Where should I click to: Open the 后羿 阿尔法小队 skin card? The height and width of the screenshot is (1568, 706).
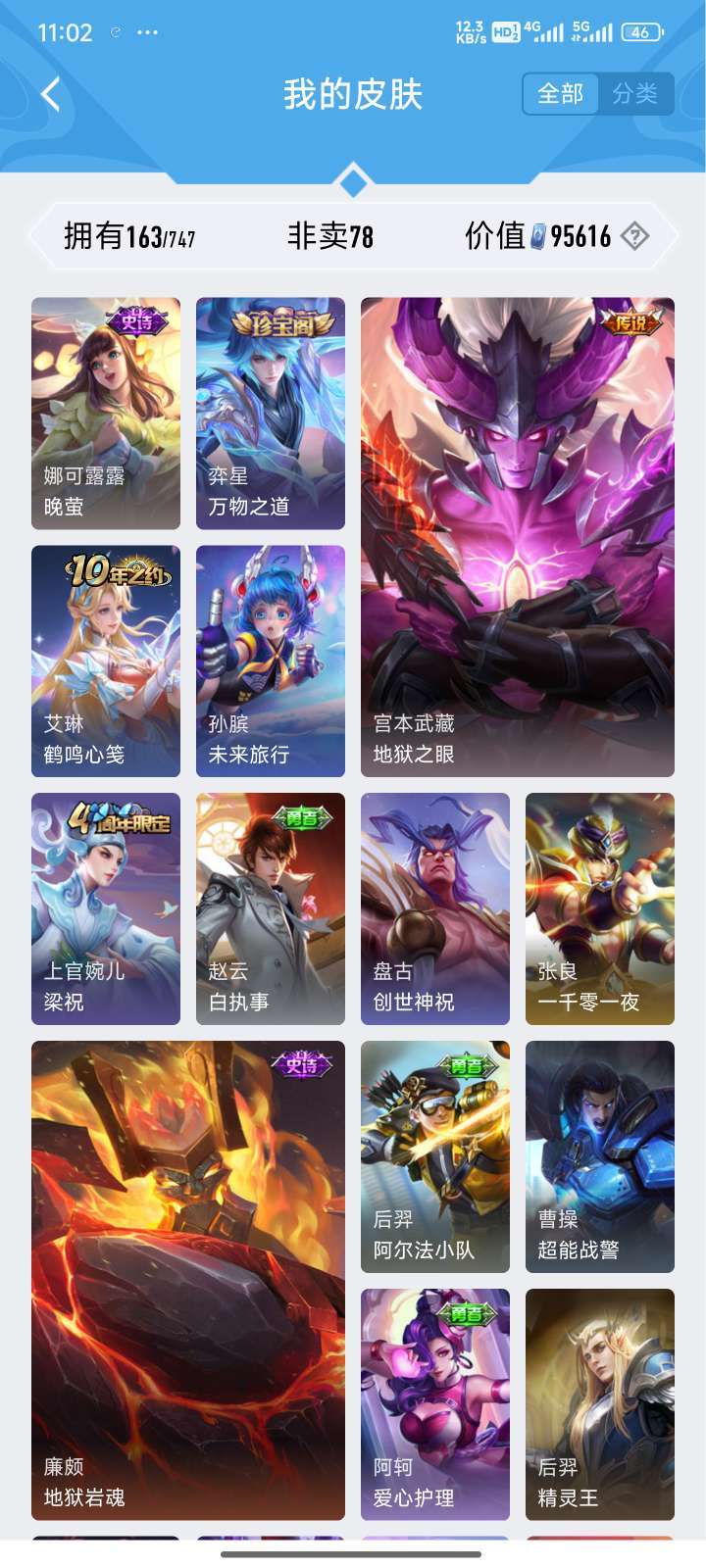[x=435, y=1156]
